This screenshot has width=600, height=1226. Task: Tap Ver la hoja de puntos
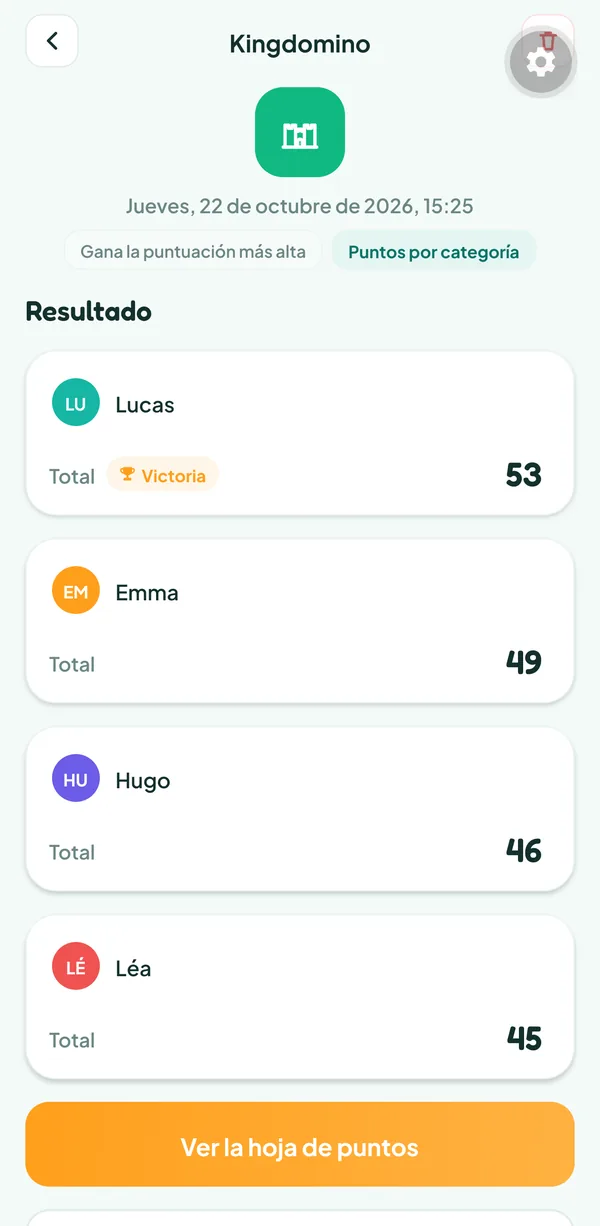tap(300, 1146)
